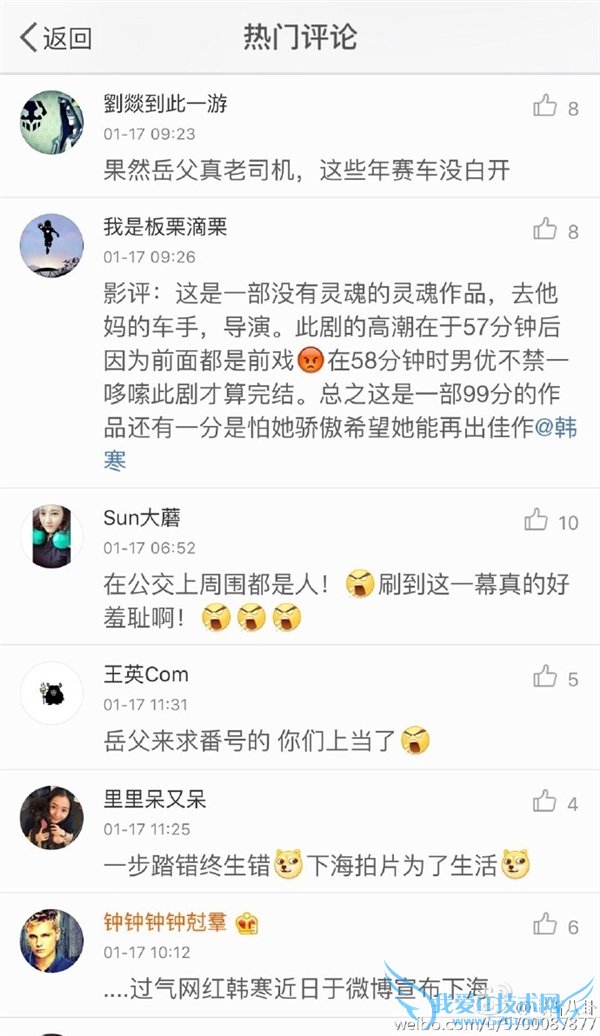Tap the username Sun大蘑
This screenshot has width=600, height=1036.
(142, 518)
